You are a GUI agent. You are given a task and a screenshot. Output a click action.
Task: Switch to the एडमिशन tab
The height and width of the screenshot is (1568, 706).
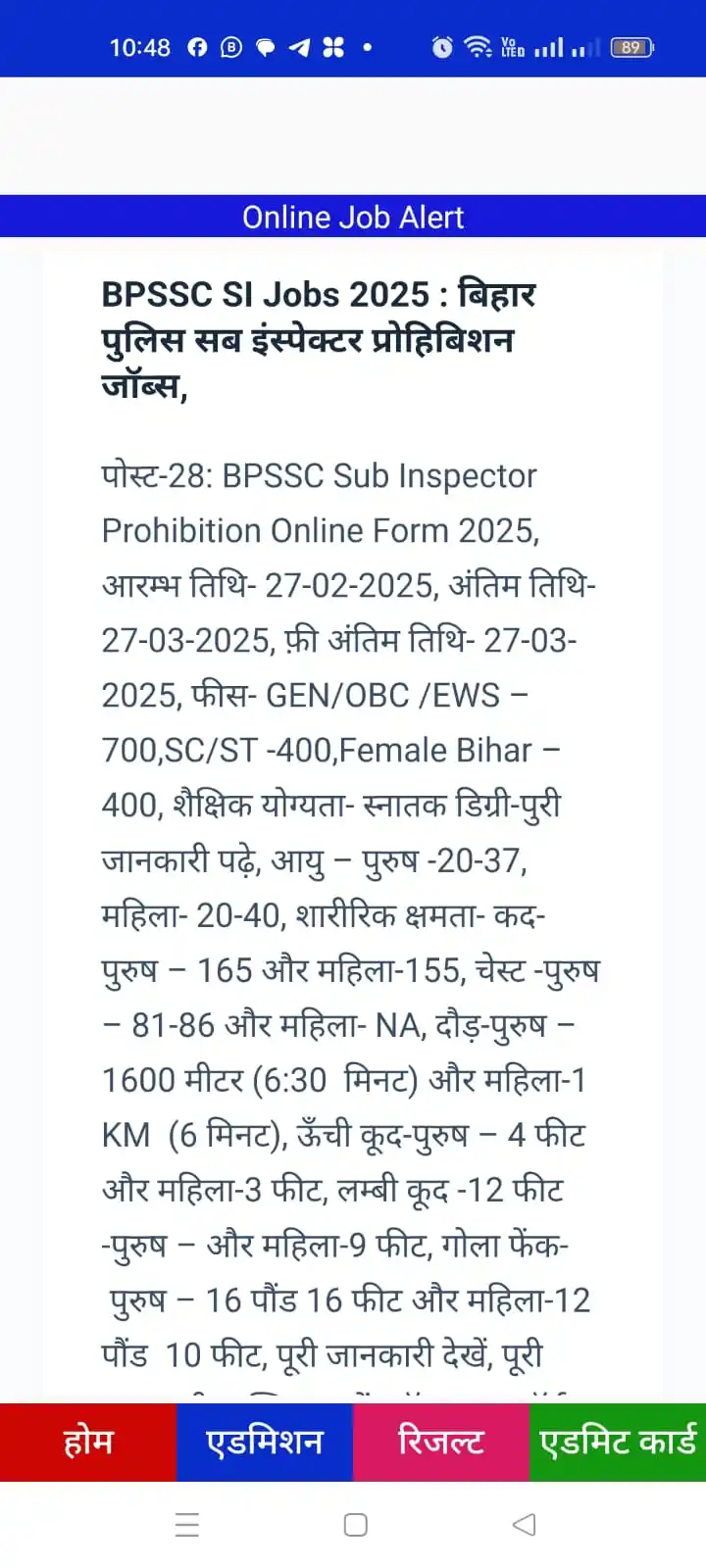point(265,1442)
